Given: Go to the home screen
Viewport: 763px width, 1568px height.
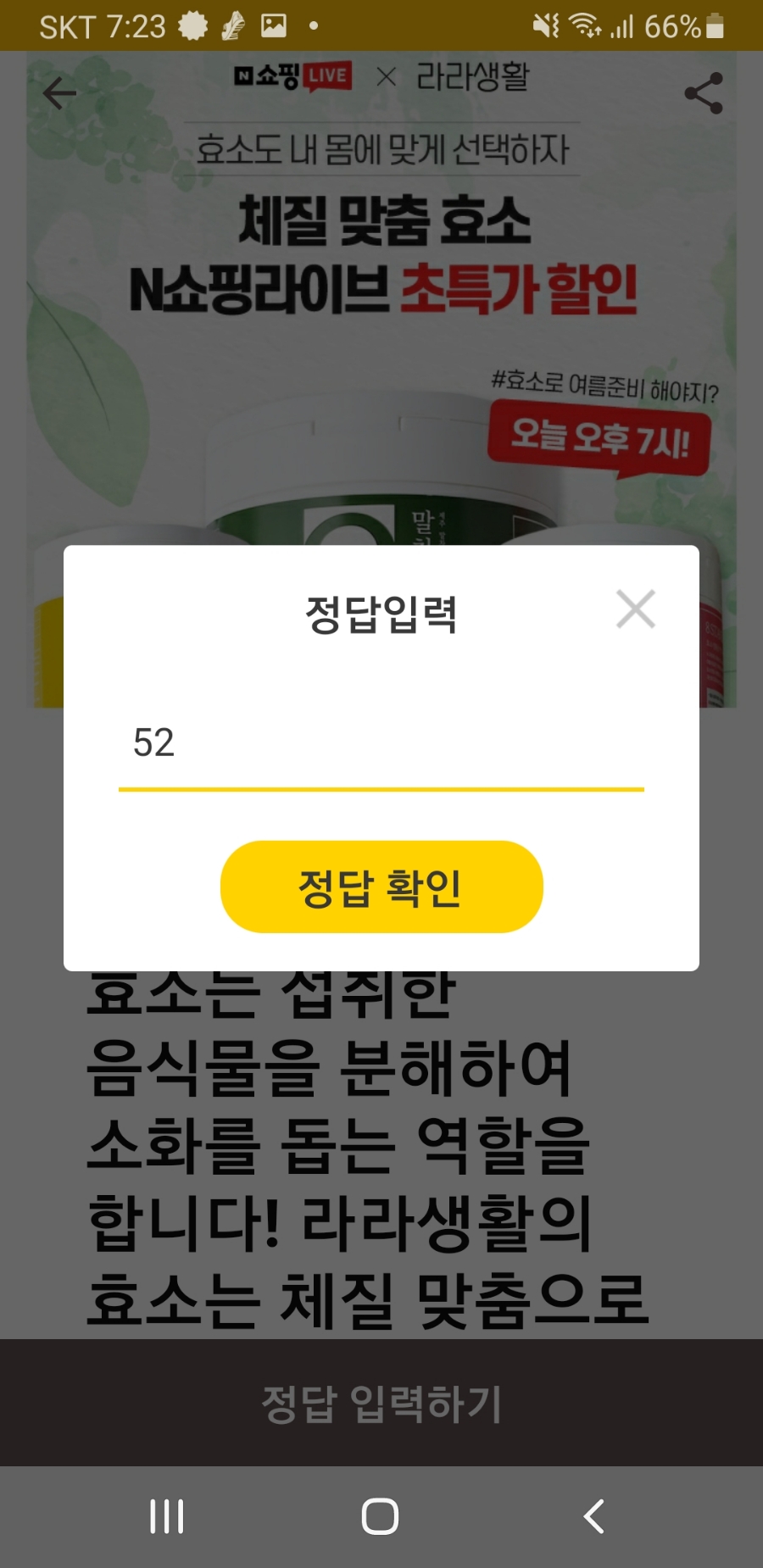Looking at the screenshot, I should click(x=380, y=1516).
